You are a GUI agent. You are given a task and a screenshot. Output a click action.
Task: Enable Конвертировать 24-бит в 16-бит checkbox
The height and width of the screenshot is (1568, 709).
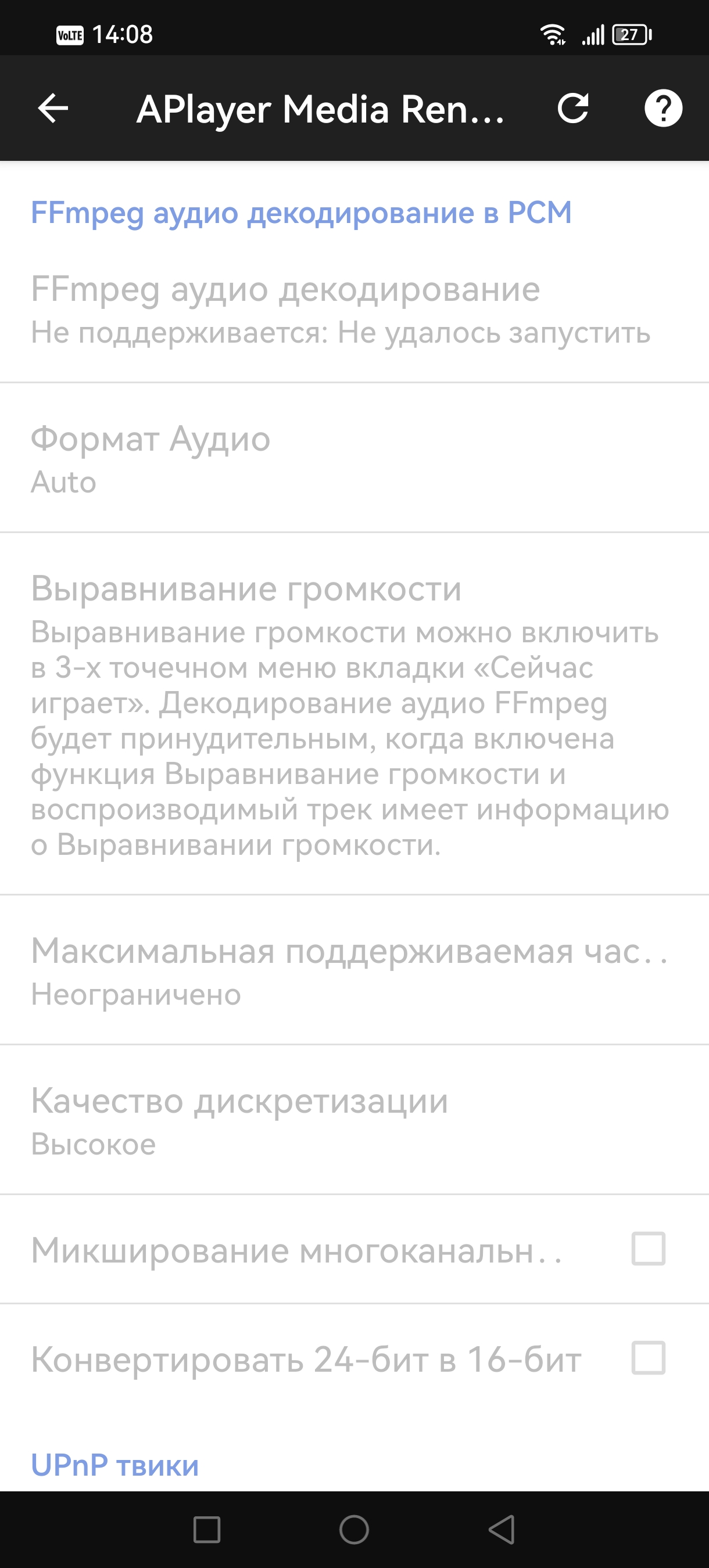pos(648,1358)
